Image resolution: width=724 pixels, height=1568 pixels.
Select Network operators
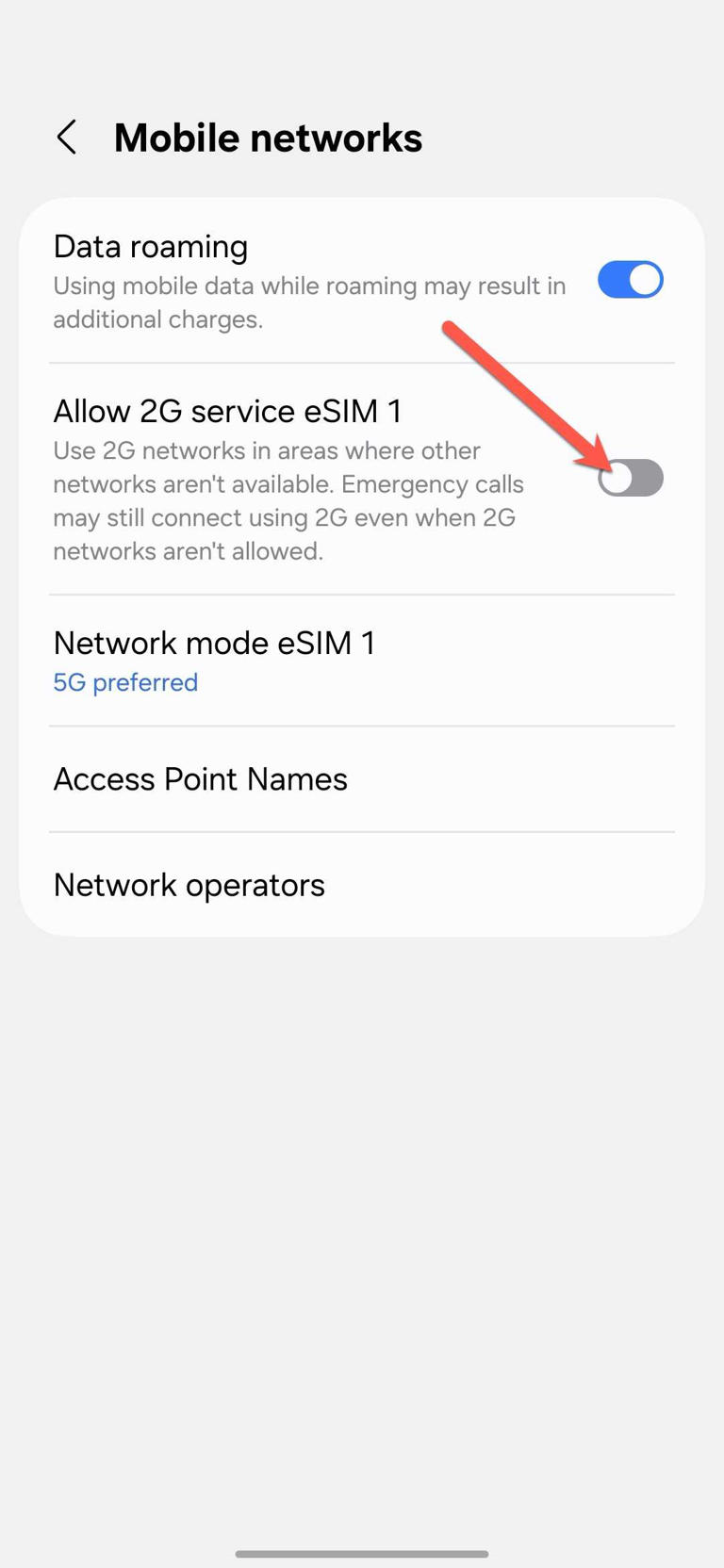tap(189, 885)
